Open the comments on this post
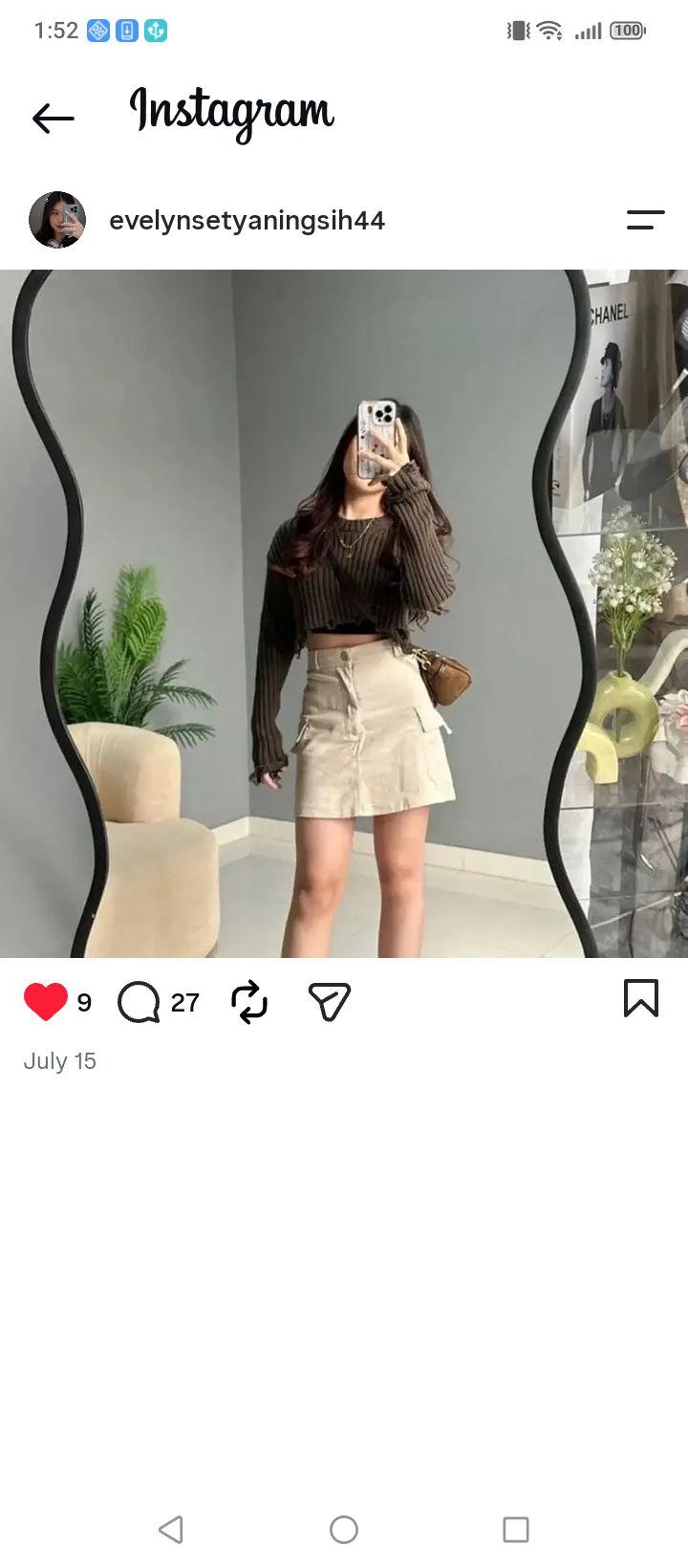688x1568 pixels. (139, 1002)
